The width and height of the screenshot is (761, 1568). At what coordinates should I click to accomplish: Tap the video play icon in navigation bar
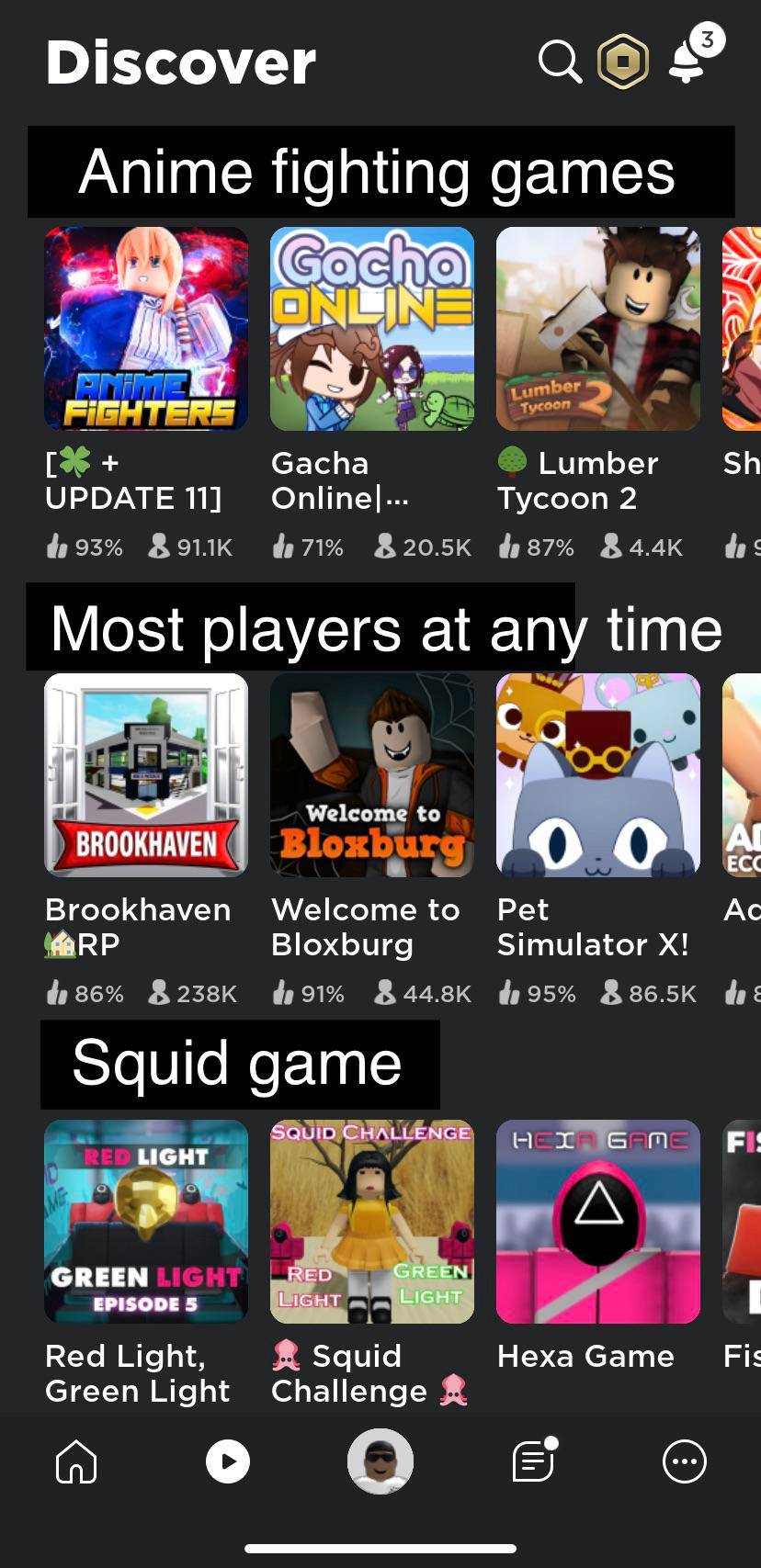click(x=228, y=1462)
